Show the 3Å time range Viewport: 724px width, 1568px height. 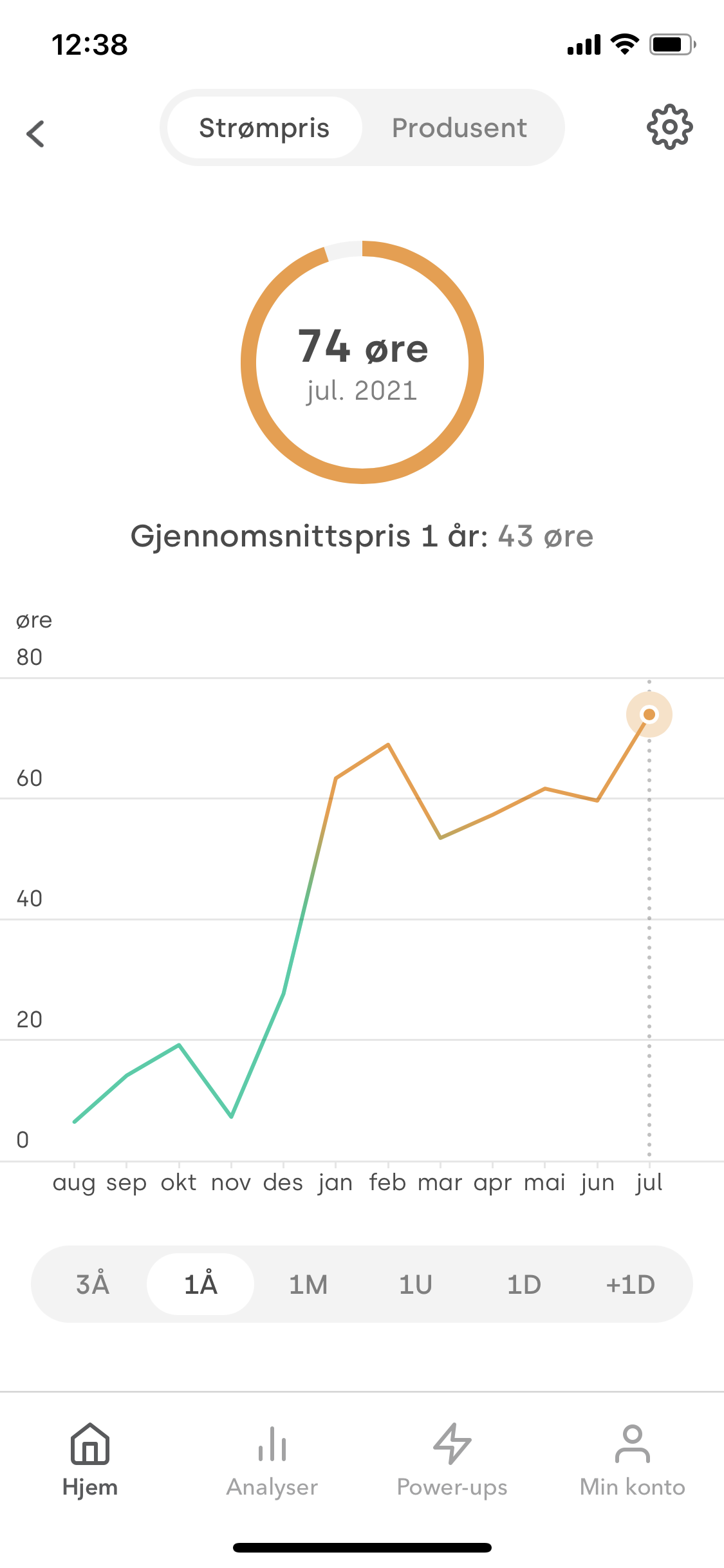(x=93, y=1284)
